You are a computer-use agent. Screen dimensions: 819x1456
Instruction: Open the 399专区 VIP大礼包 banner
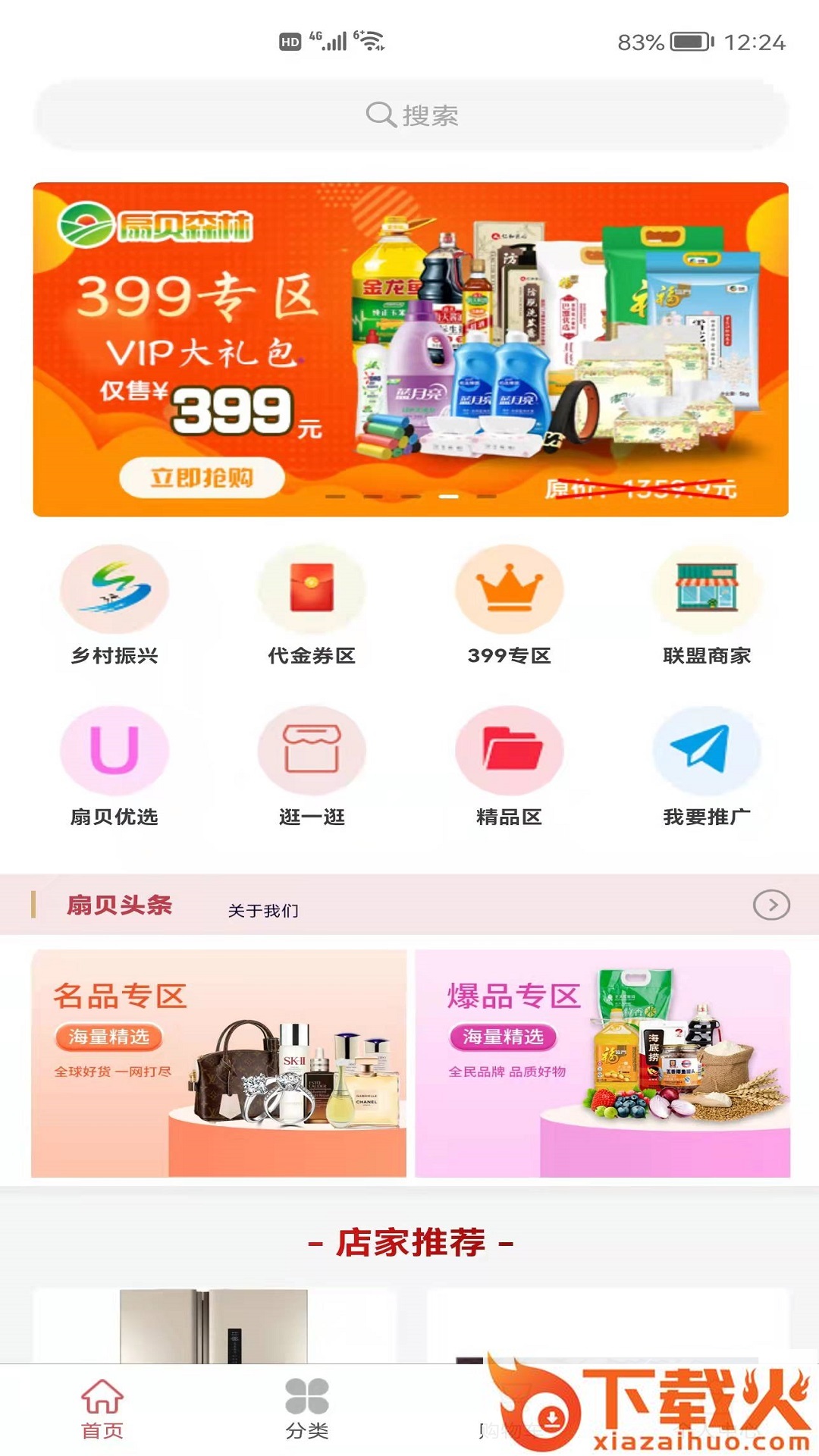(410, 349)
